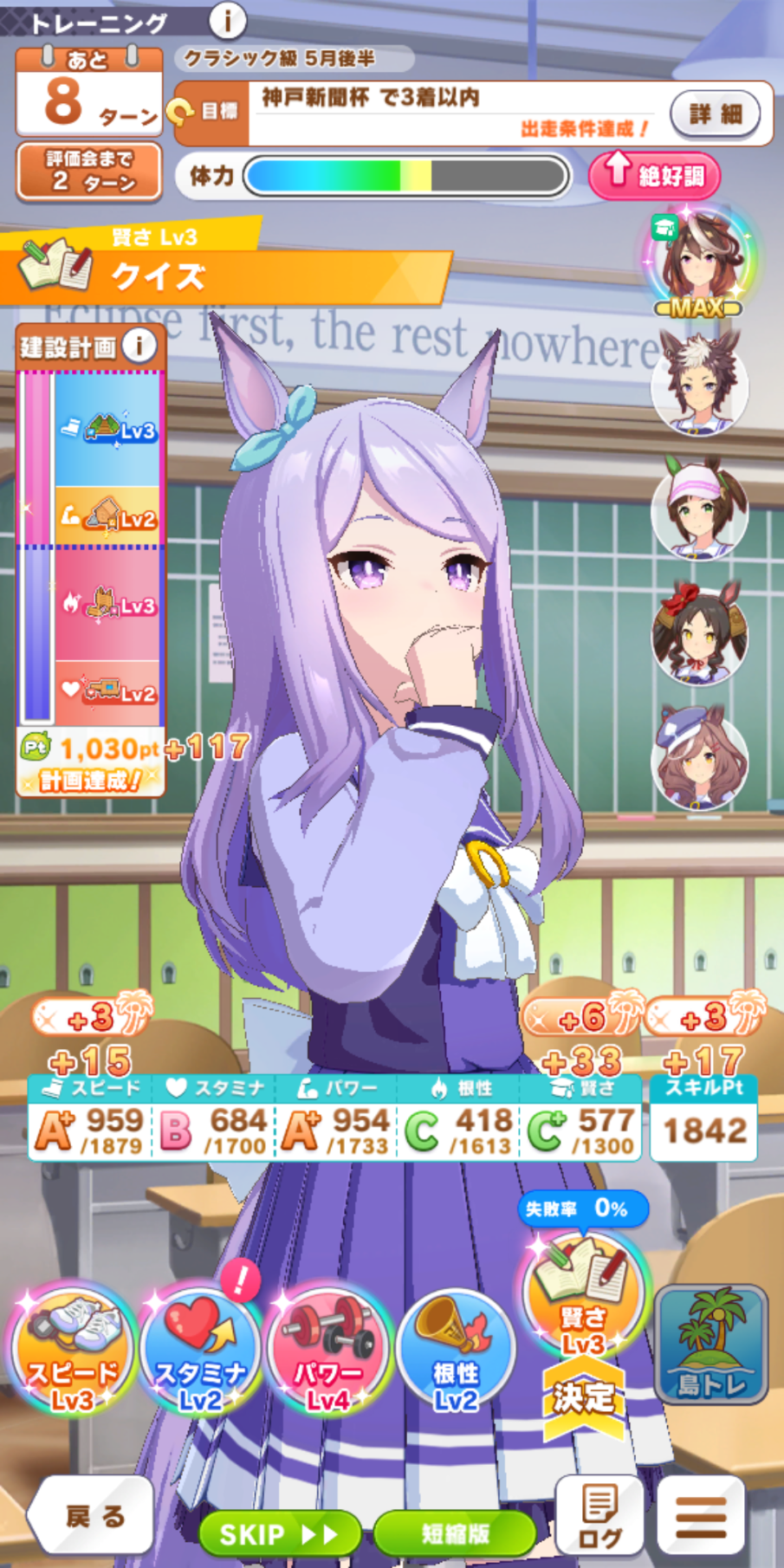Open the training info icon
Screen dimensions: 784x1568
tap(228, 19)
